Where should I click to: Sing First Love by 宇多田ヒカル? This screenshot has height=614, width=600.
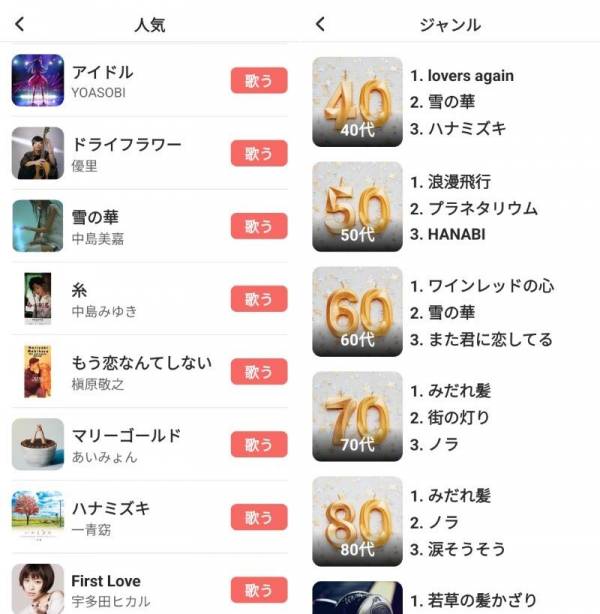click(x=258, y=590)
